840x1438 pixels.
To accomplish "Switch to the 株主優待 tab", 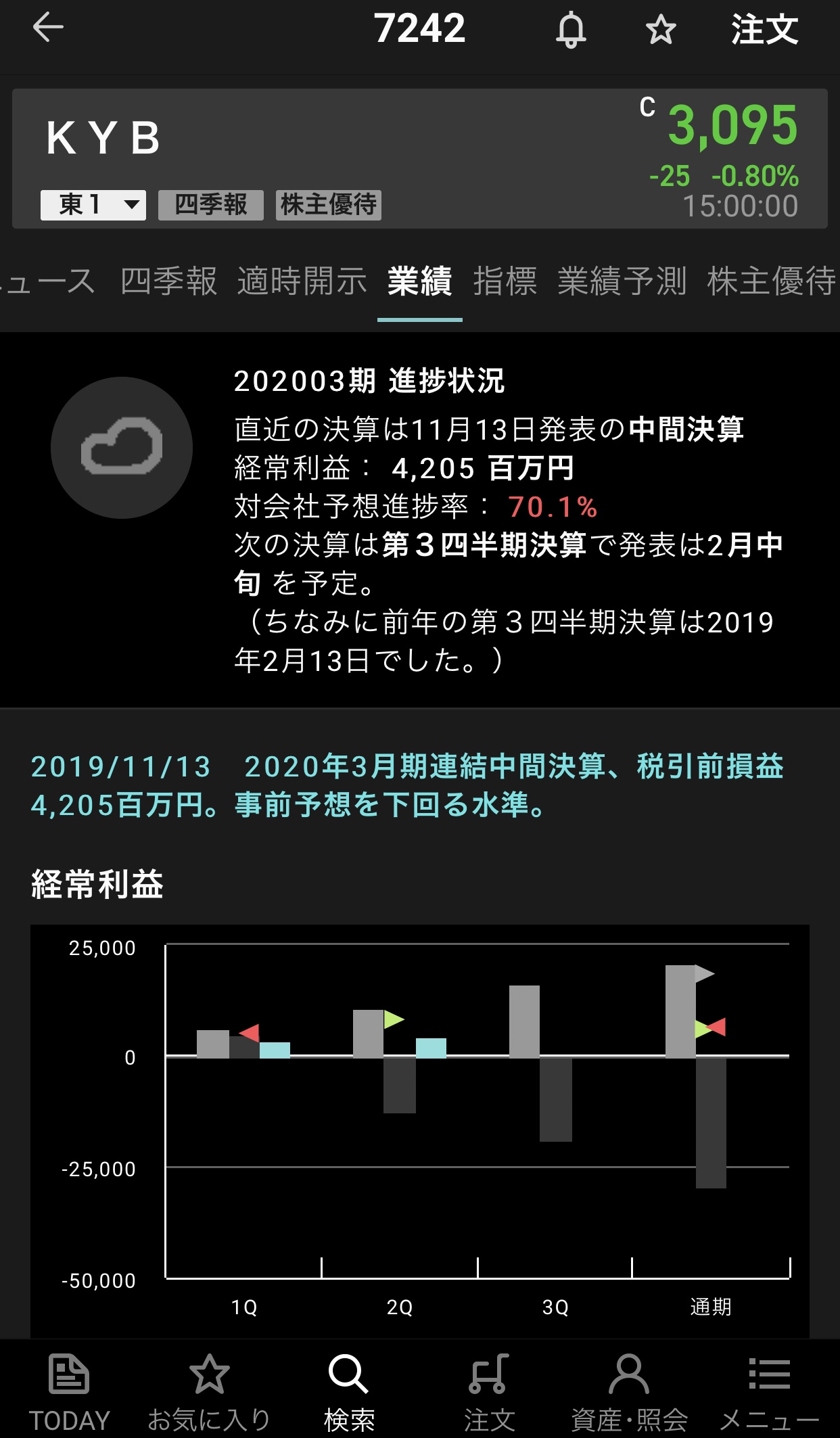I will click(771, 281).
